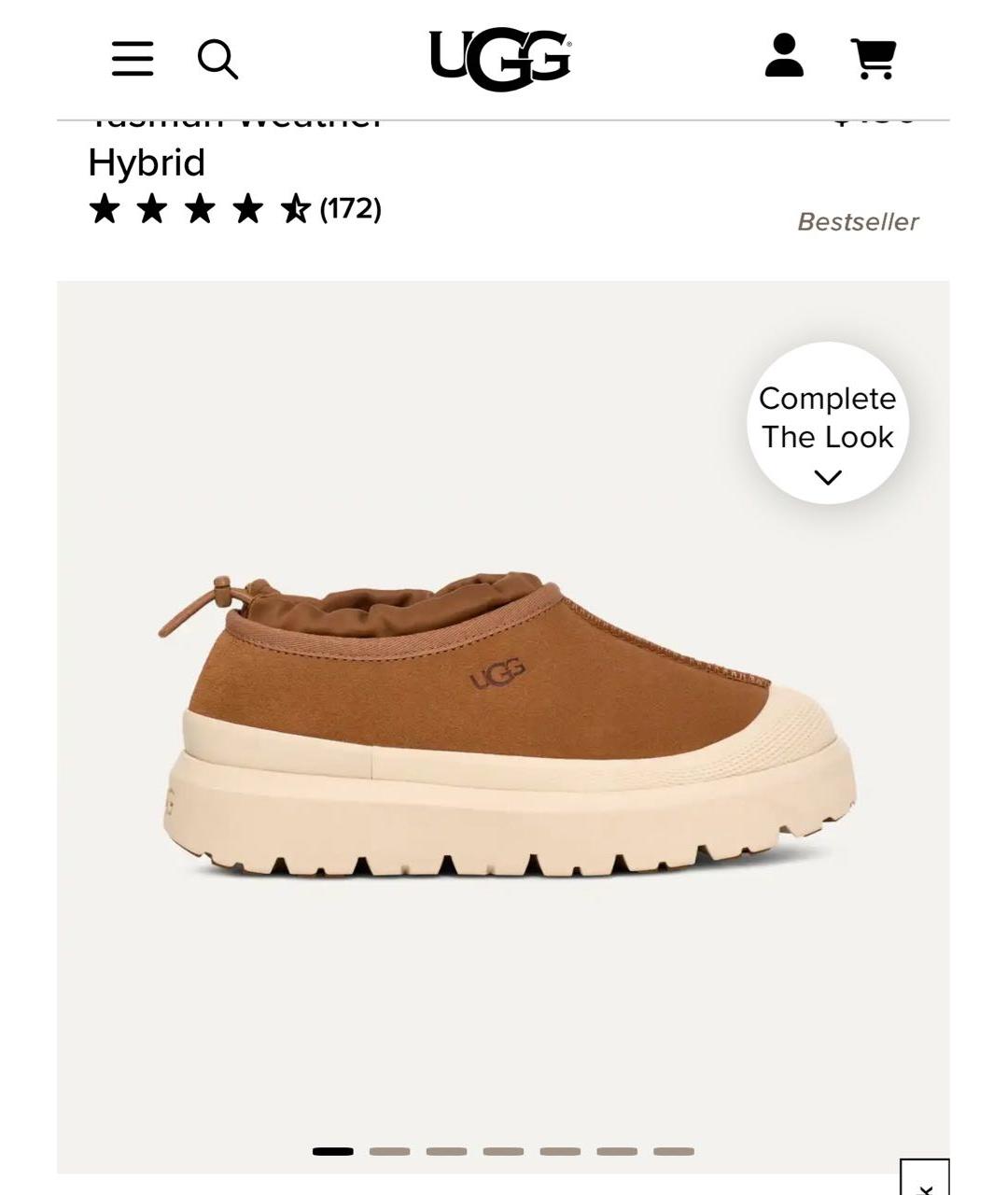Select the product title Hybrid
The width and height of the screenshot is (1008, 1195).
145,162
